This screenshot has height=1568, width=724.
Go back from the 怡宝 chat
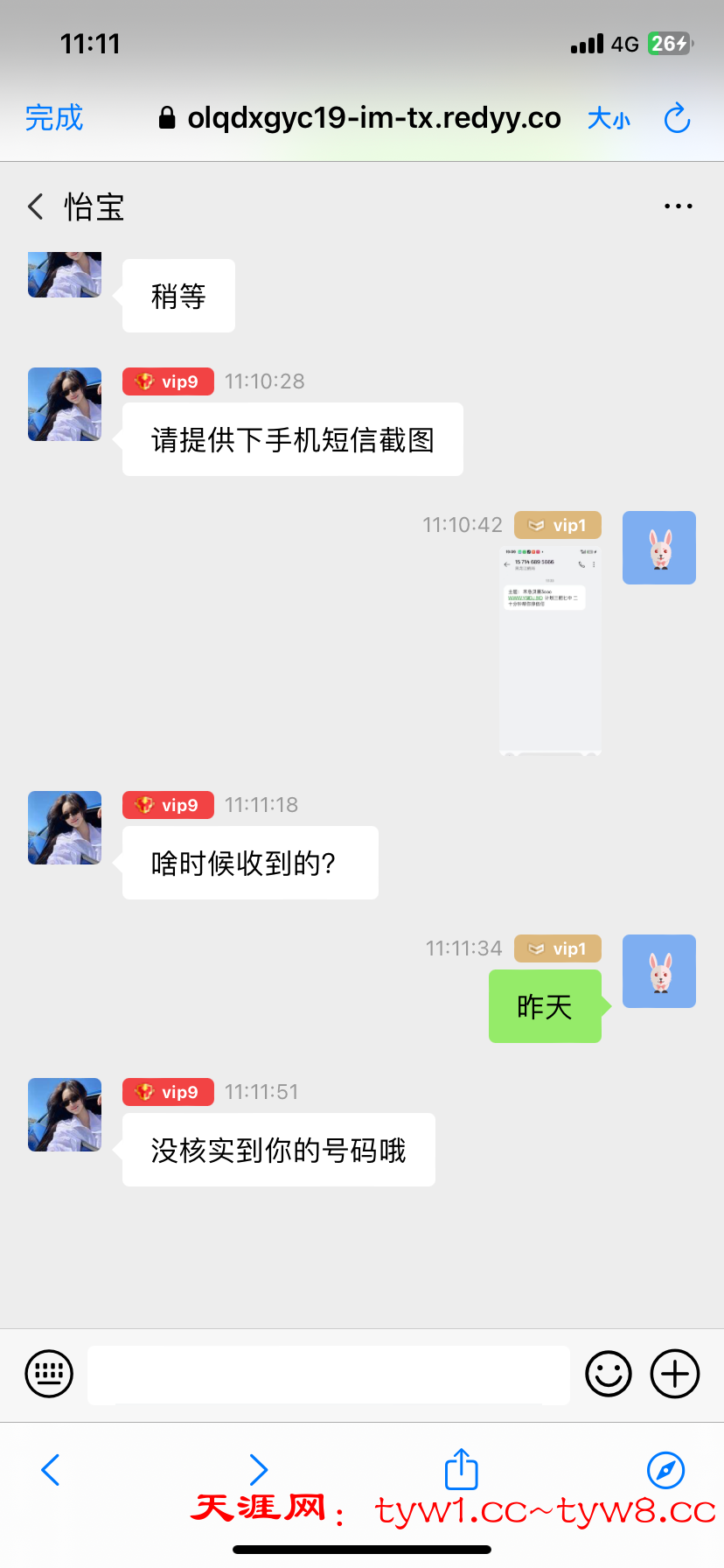(36, 207)
